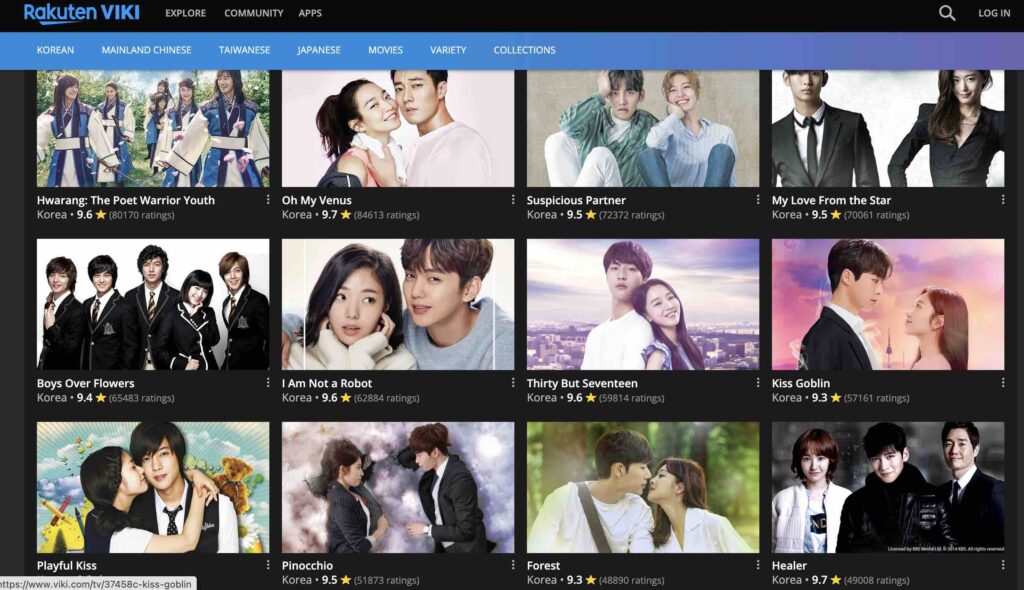Open the MOVIES tab
The height and width of the screenshot is (590, 1024).
[385, 50]
